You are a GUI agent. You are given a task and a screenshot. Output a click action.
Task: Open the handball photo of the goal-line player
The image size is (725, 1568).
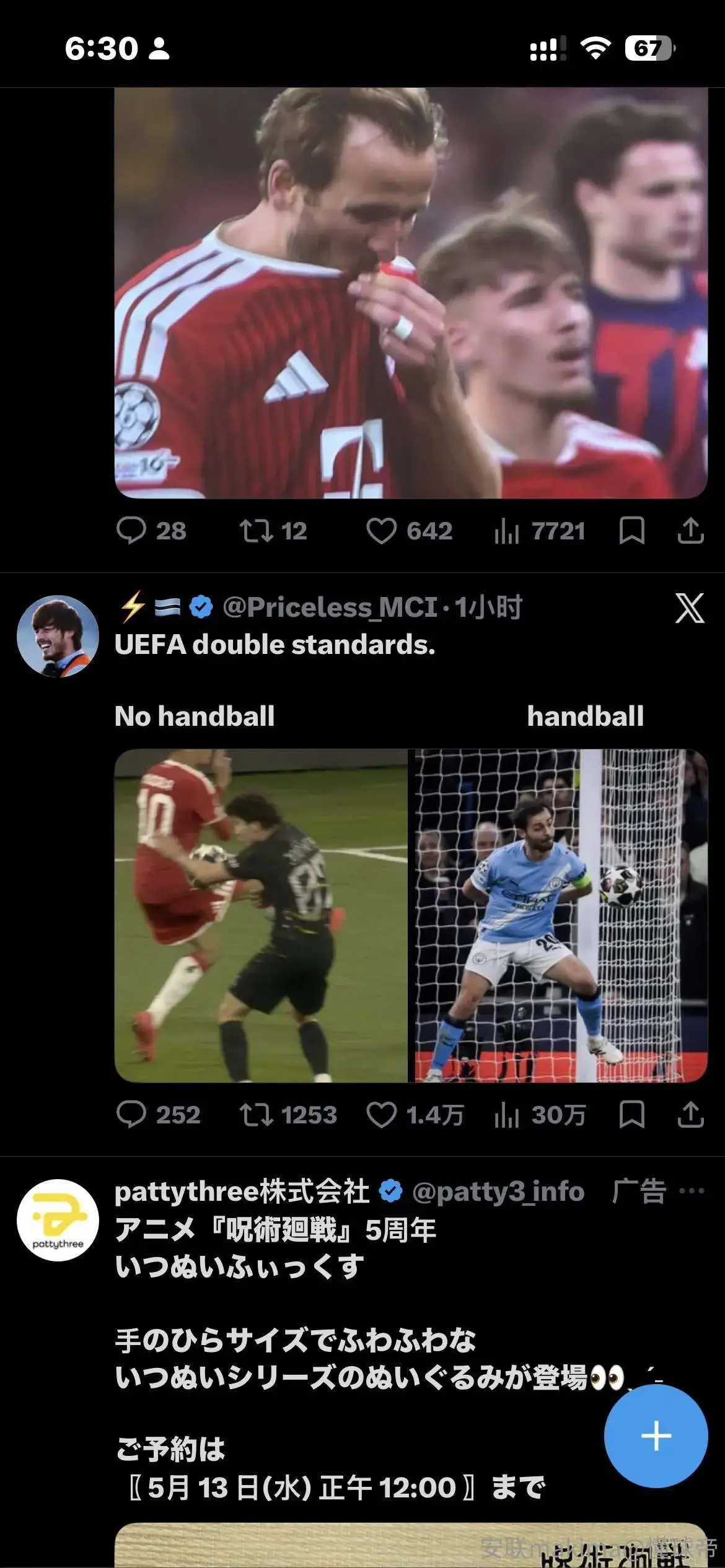(561, 916)
